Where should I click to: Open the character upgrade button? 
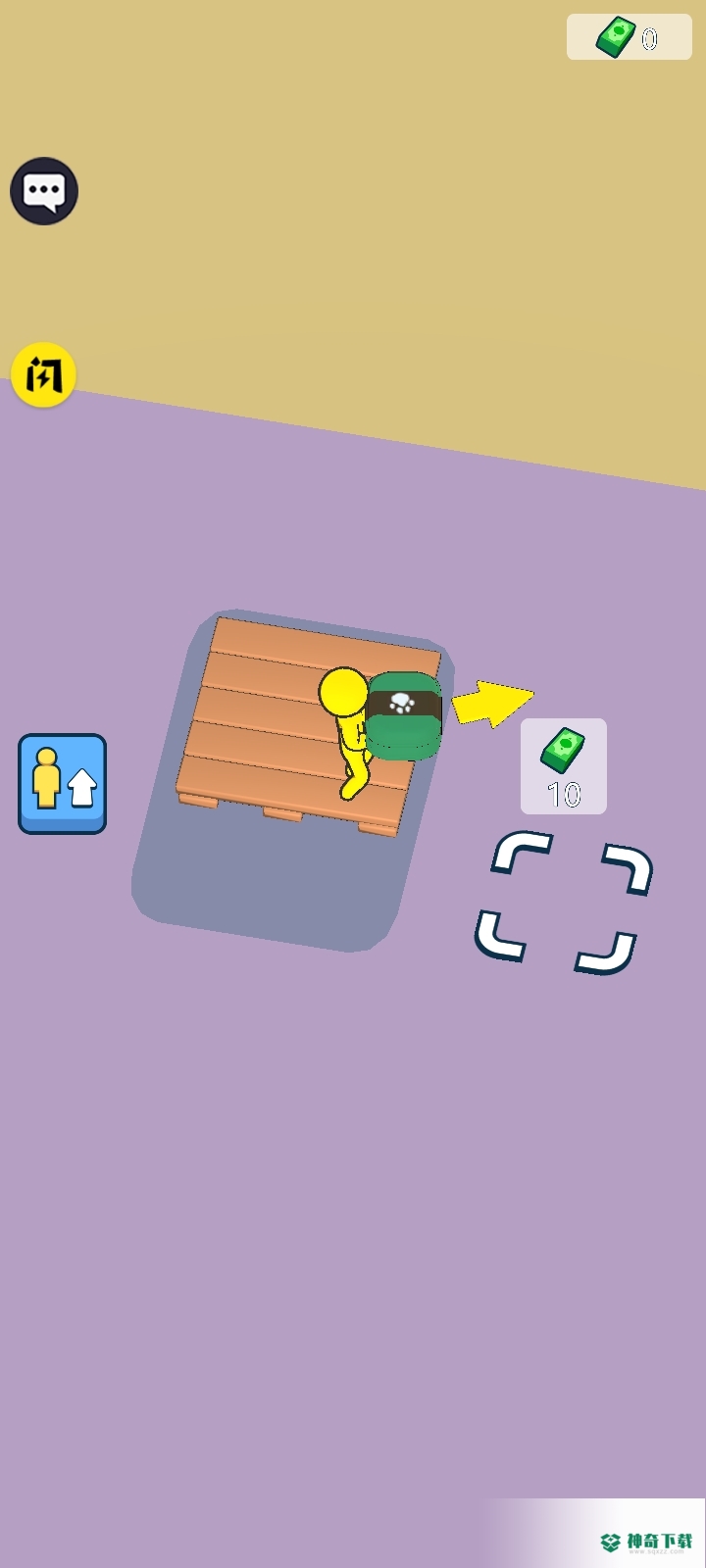(62, 784)
